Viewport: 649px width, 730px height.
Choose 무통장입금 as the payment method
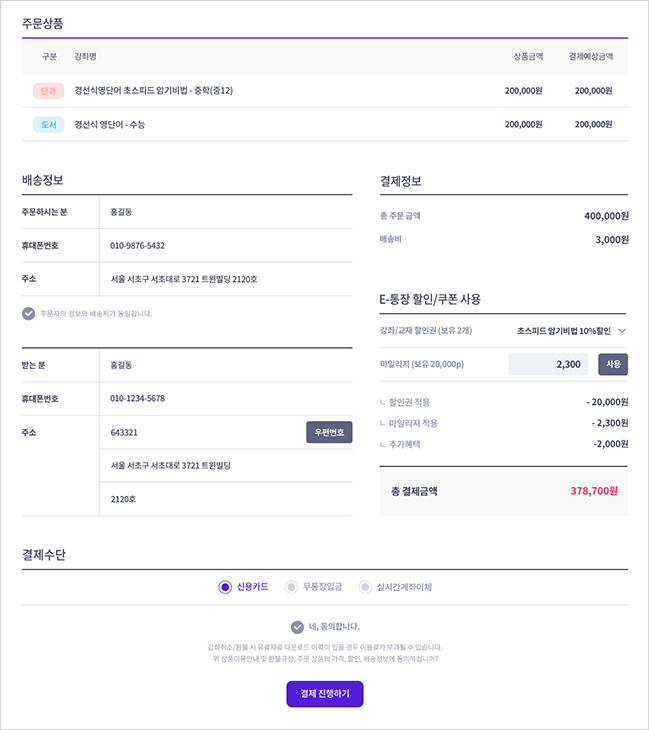(292, 587)
